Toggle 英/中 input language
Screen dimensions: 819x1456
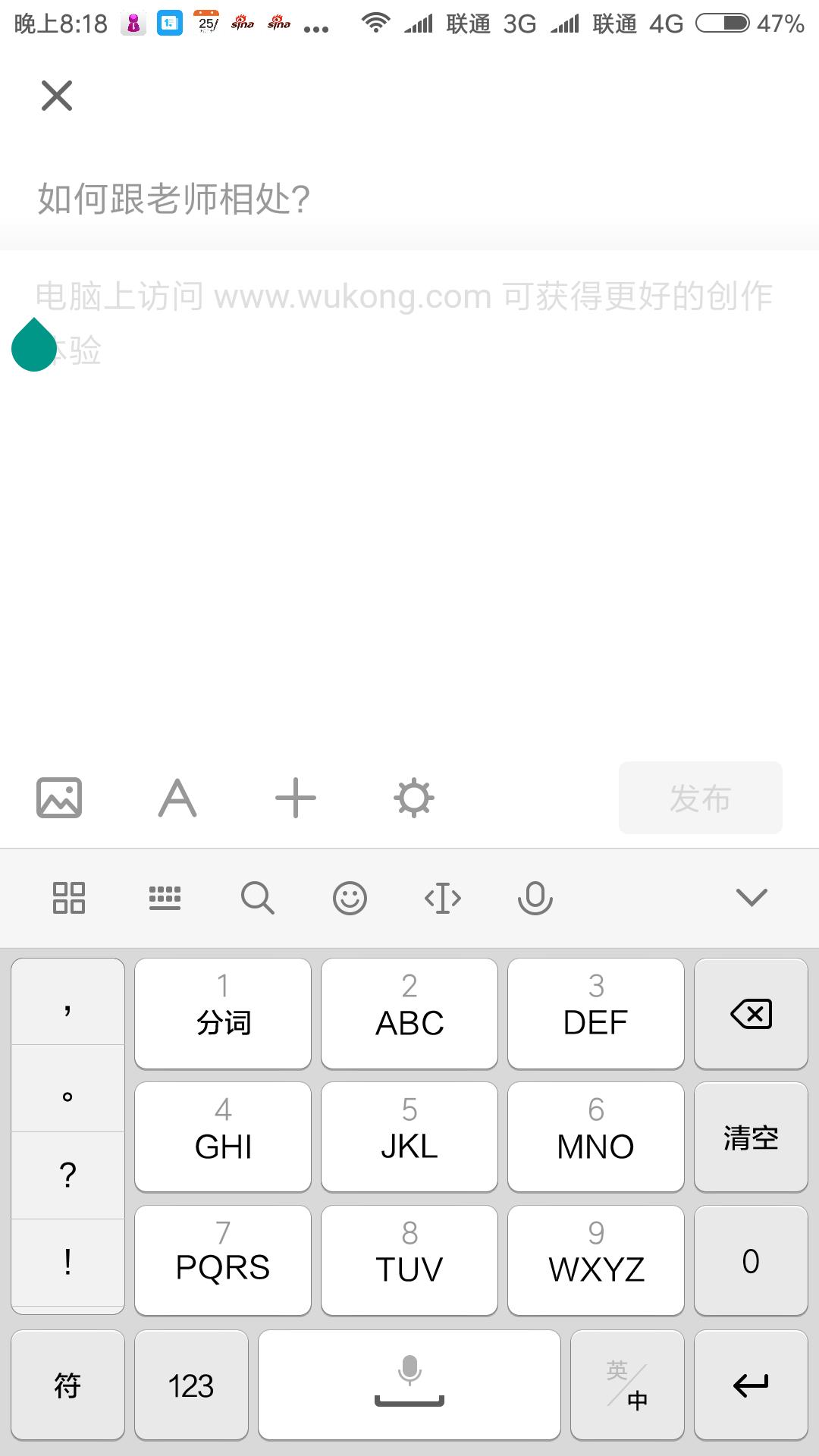[627, 1385]
